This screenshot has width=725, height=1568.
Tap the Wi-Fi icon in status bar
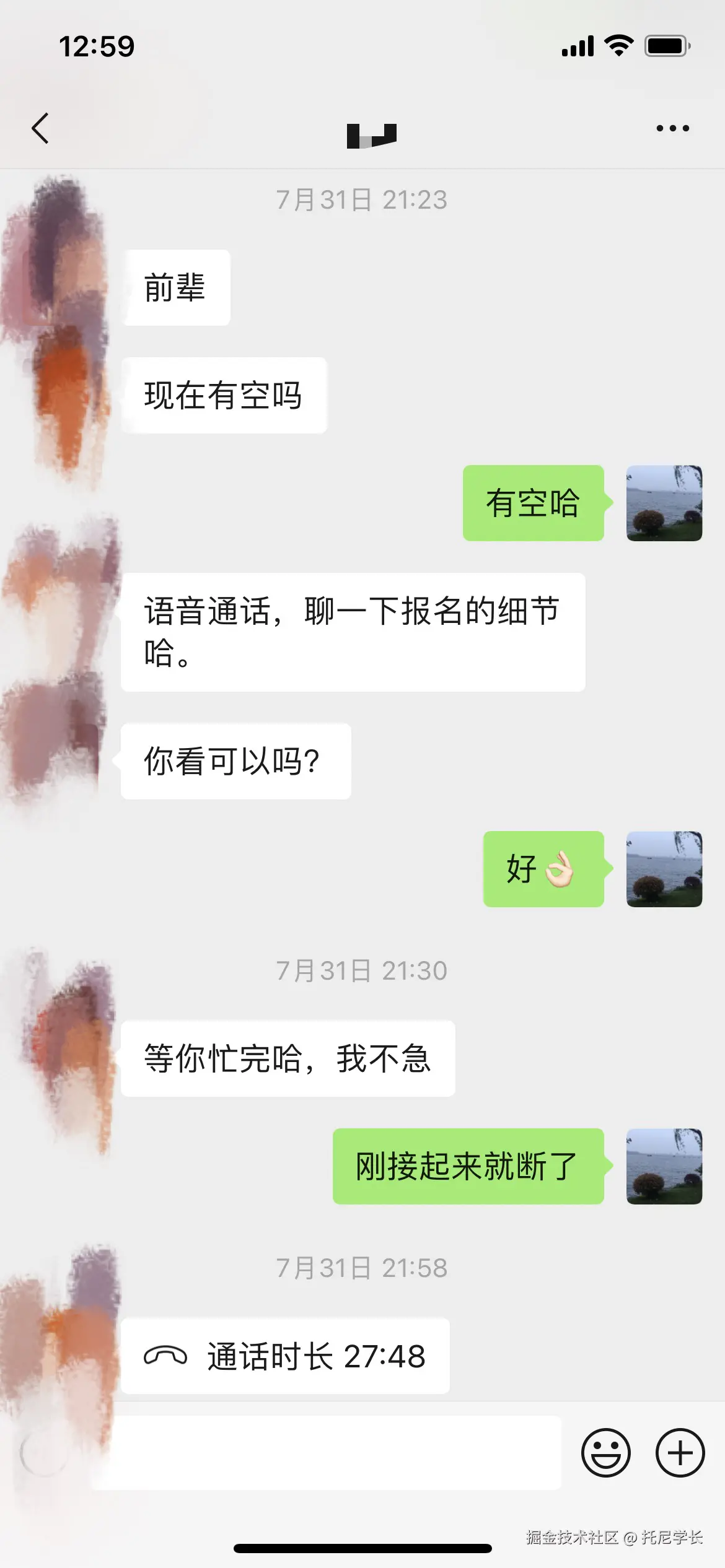point(617,45)
